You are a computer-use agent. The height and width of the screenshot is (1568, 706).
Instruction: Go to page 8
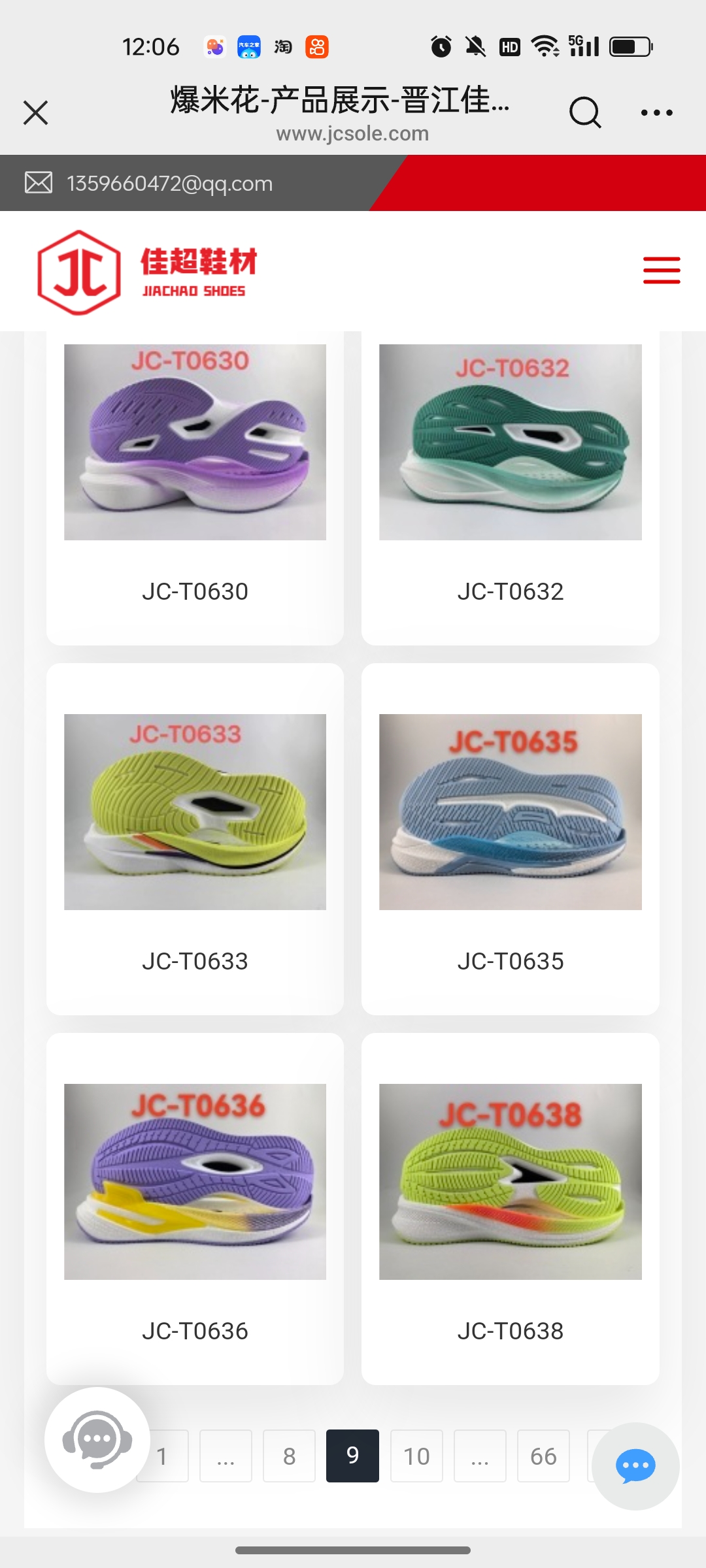click(x=289, y=1456)
